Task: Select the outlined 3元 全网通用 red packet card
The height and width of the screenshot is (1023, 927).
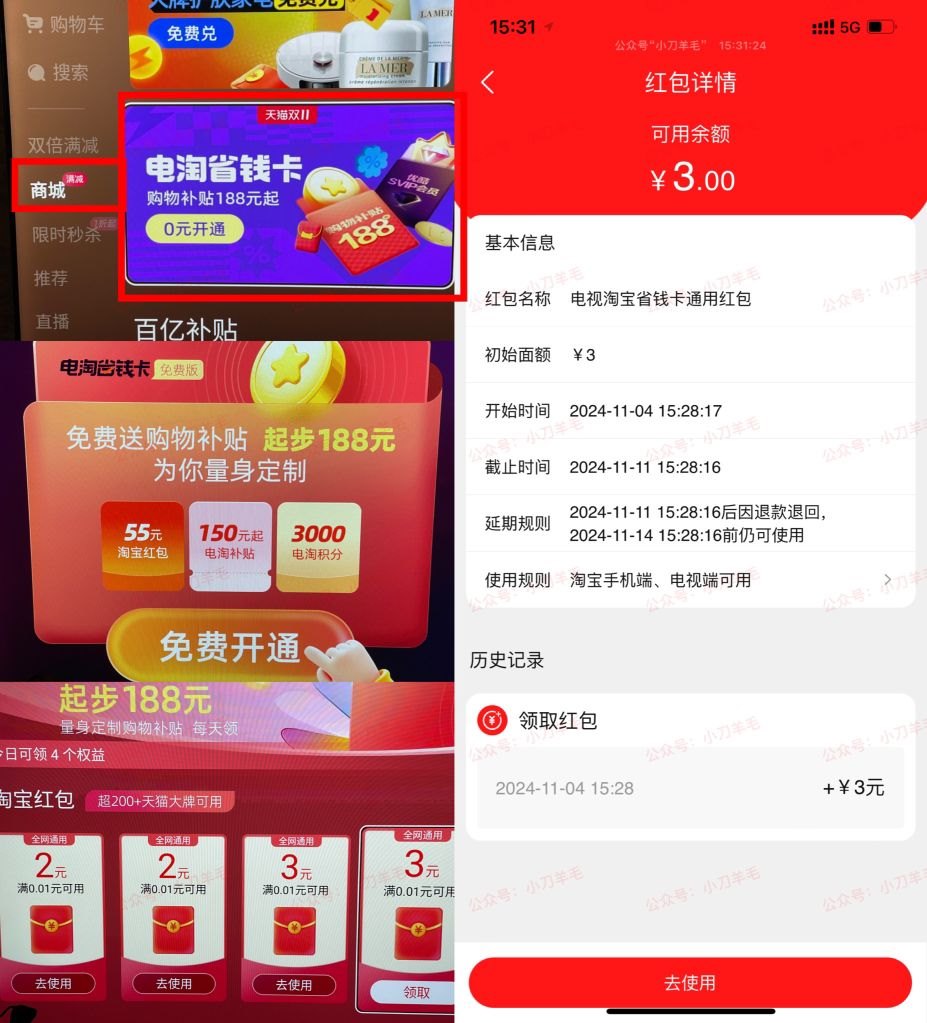Action: [x=406, y=917]
